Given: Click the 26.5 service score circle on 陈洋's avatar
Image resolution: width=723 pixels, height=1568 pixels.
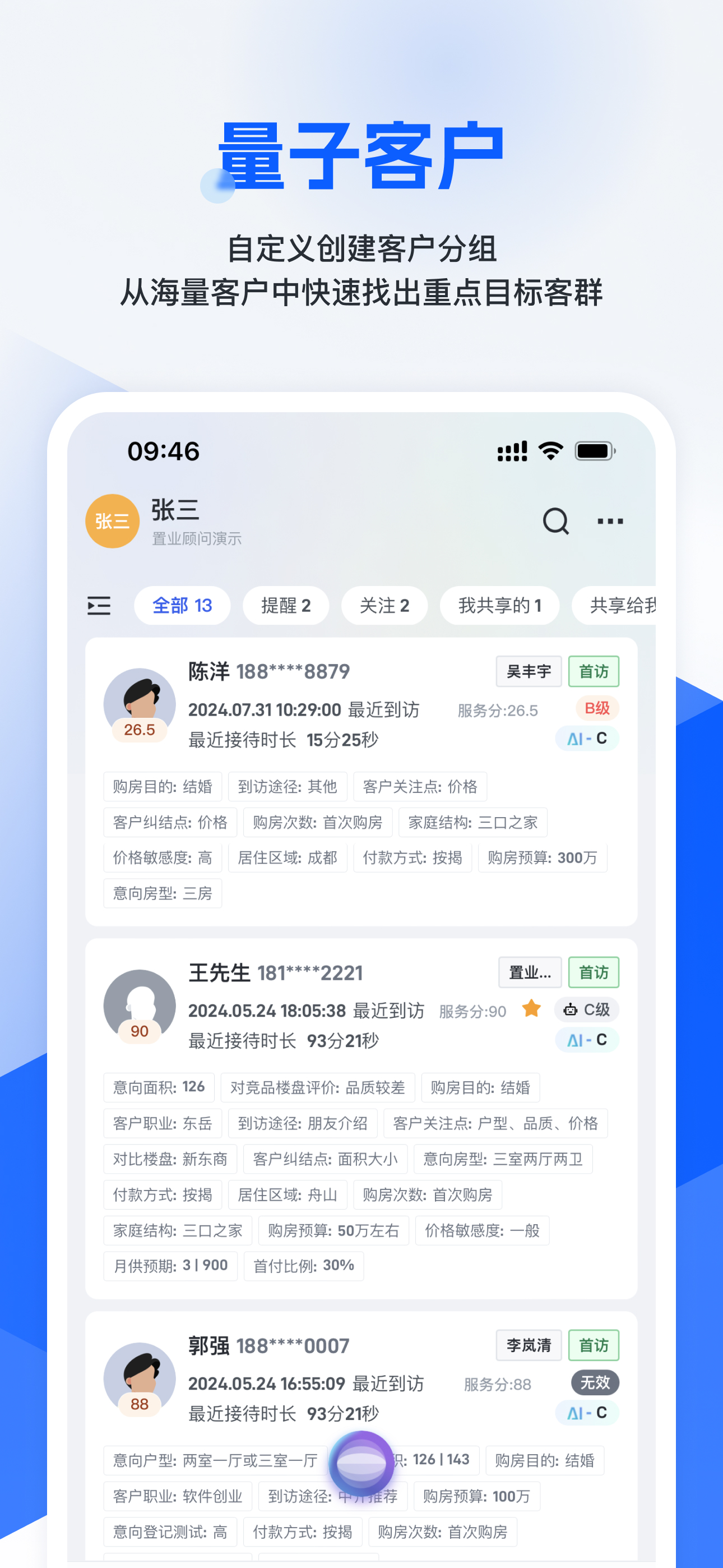Looking at the screenshot, I should [139, 729].
